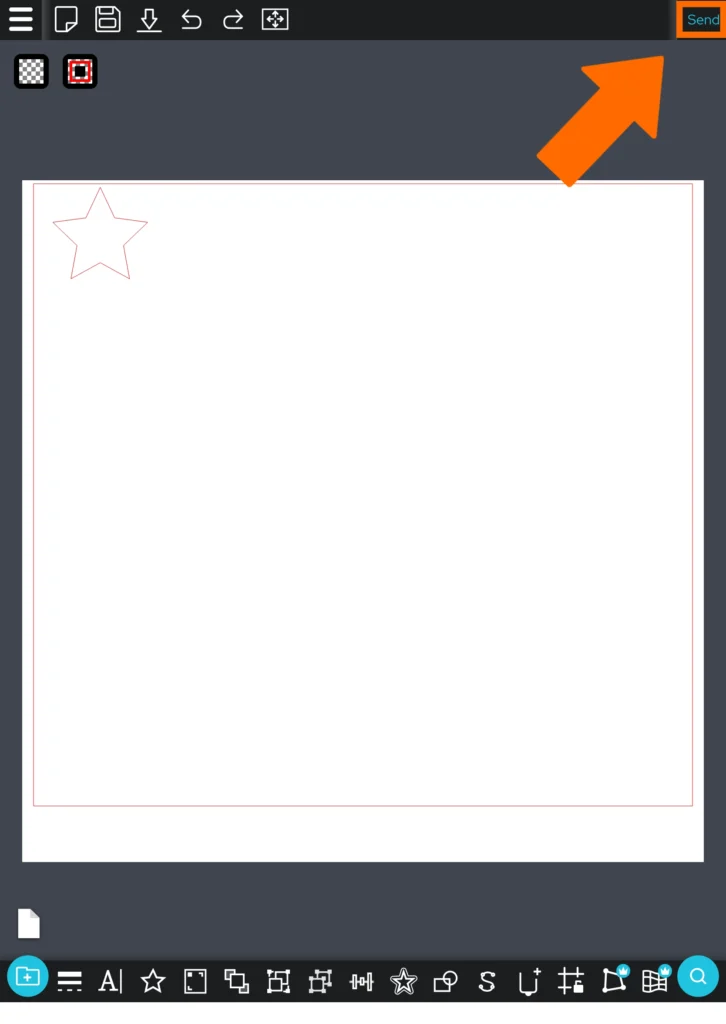Redo the last action
Viewport: 726px width, 1024px height.
(x=233, y=19)
